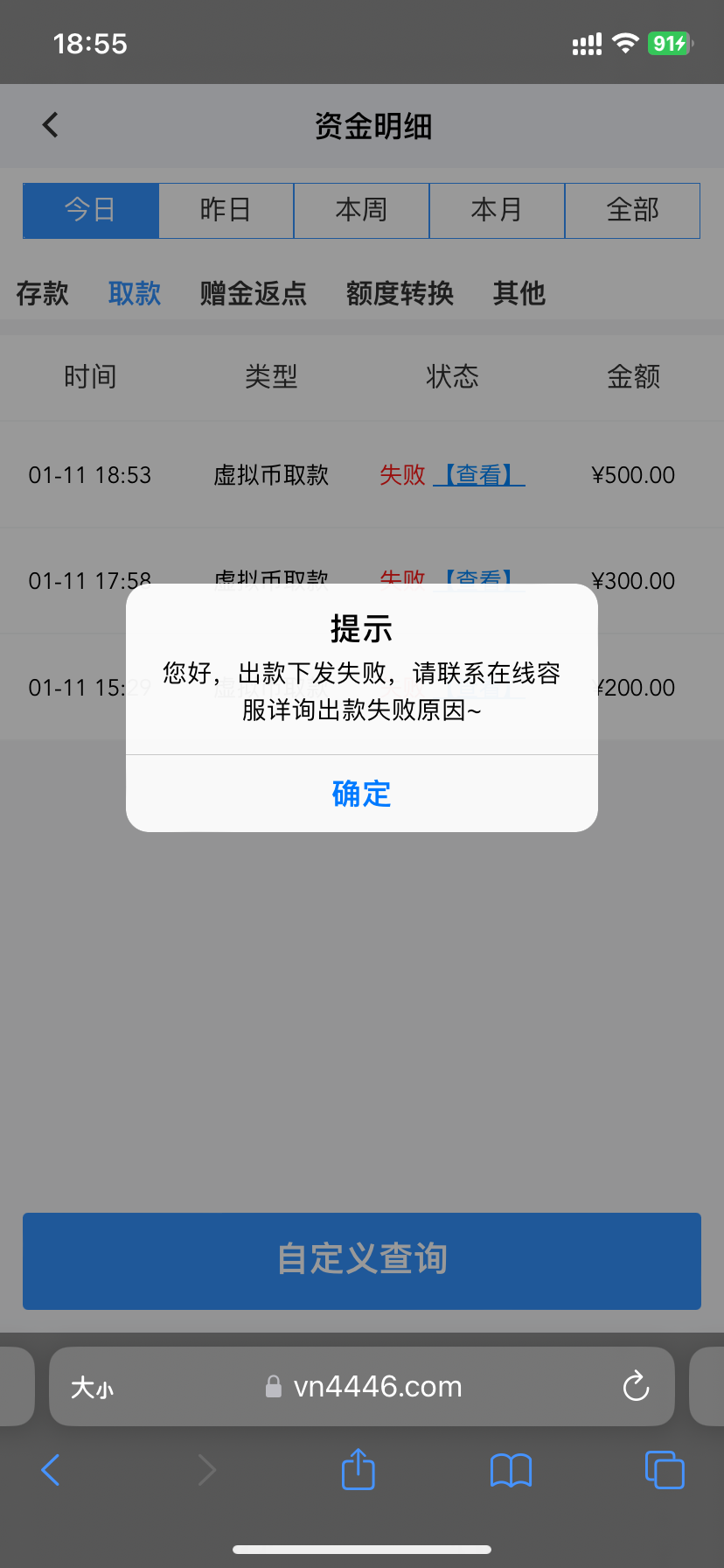Show 全部 records tab
Image resolution: width=724 pixels, height=1568 pixels.
point(632,210)
